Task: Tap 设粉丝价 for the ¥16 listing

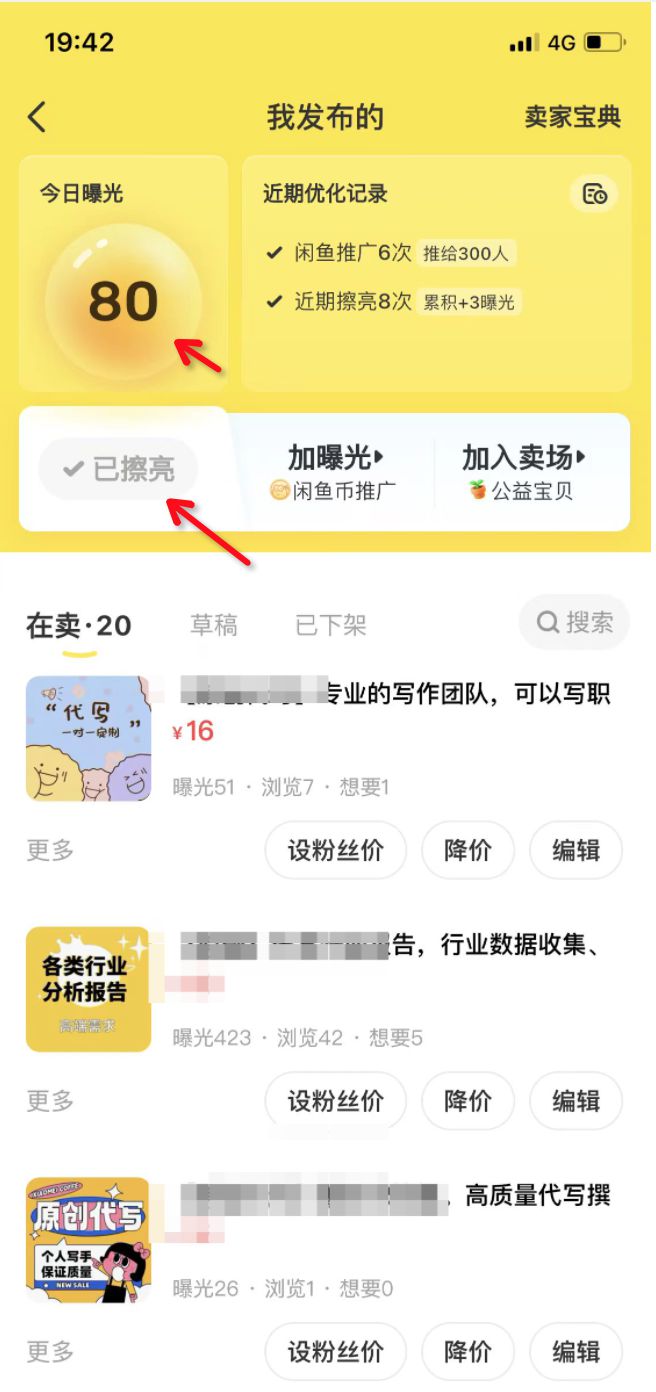Action: tap(335, 850)
